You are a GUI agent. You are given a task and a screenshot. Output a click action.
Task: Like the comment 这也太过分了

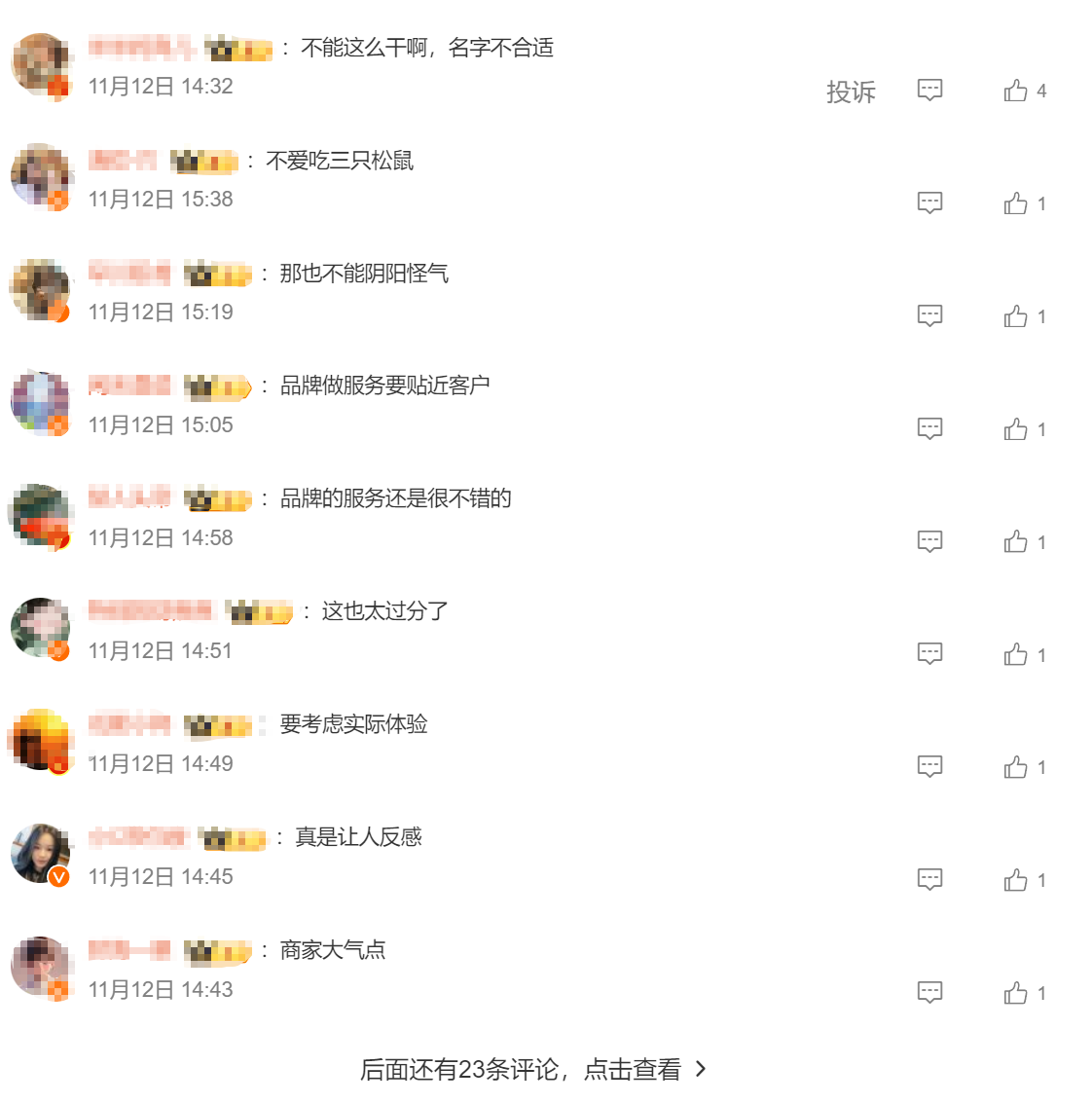1016,654
